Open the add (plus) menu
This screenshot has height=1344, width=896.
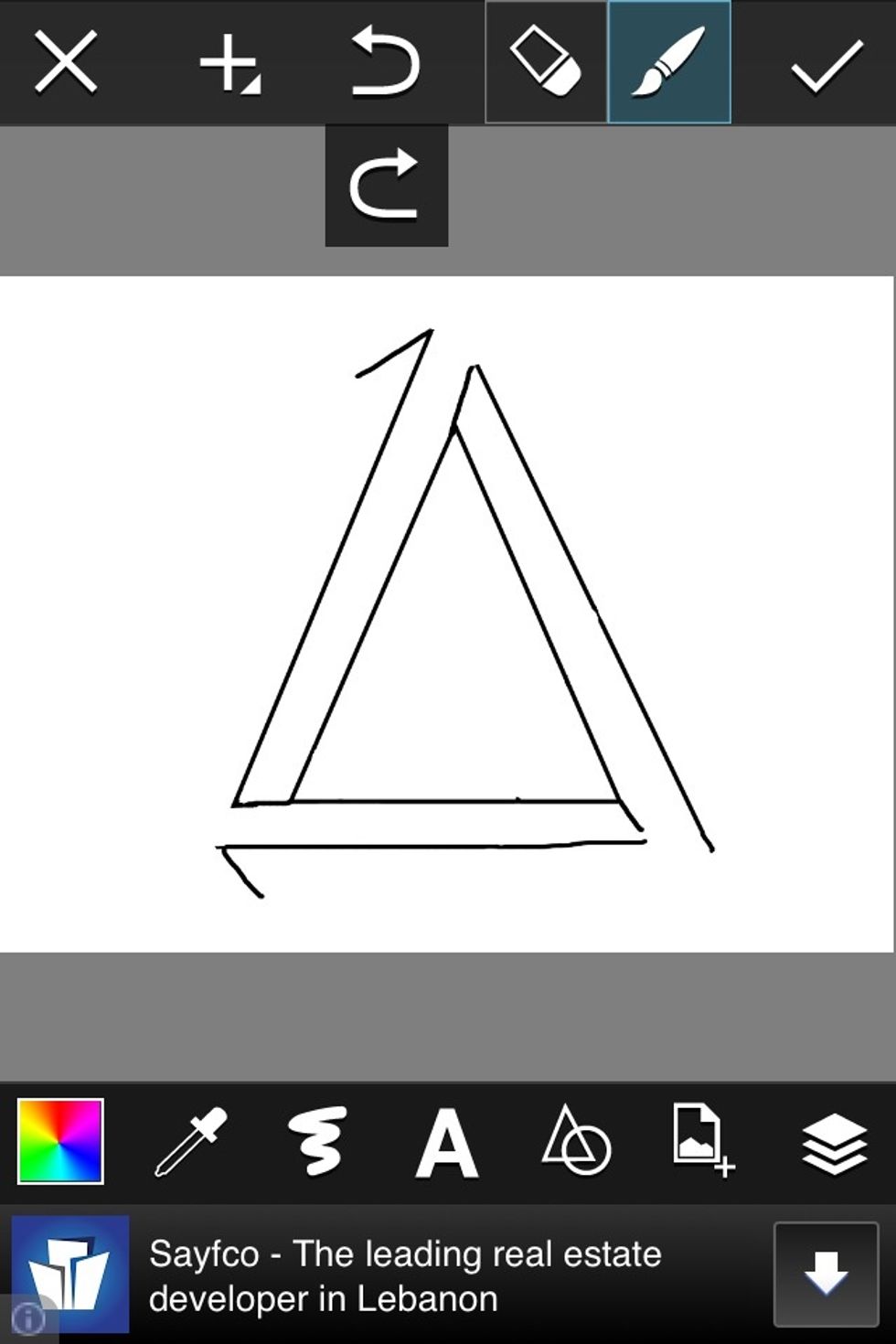pyautogui.click(x=229, y=62)
